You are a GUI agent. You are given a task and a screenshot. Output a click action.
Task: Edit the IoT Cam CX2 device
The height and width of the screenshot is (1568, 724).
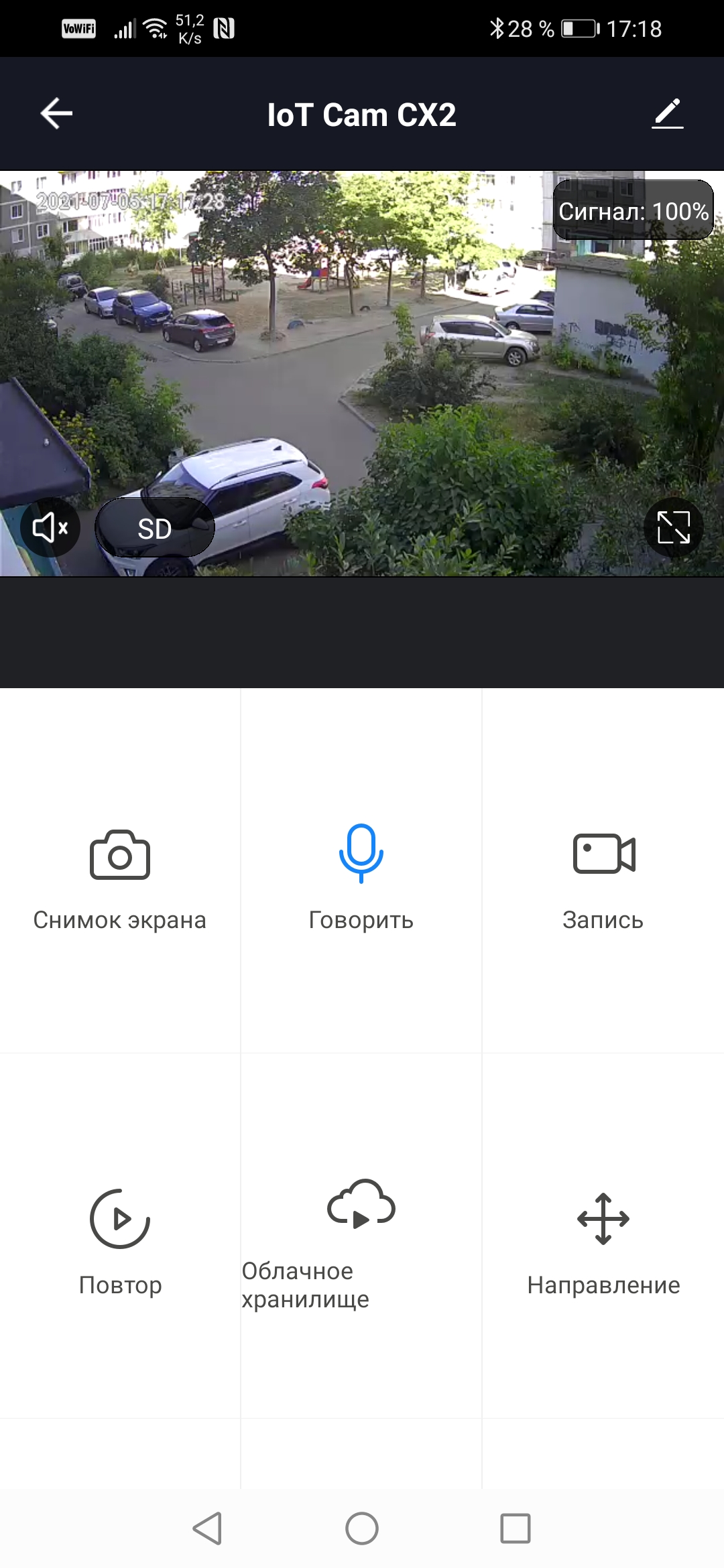pos(667,113)
